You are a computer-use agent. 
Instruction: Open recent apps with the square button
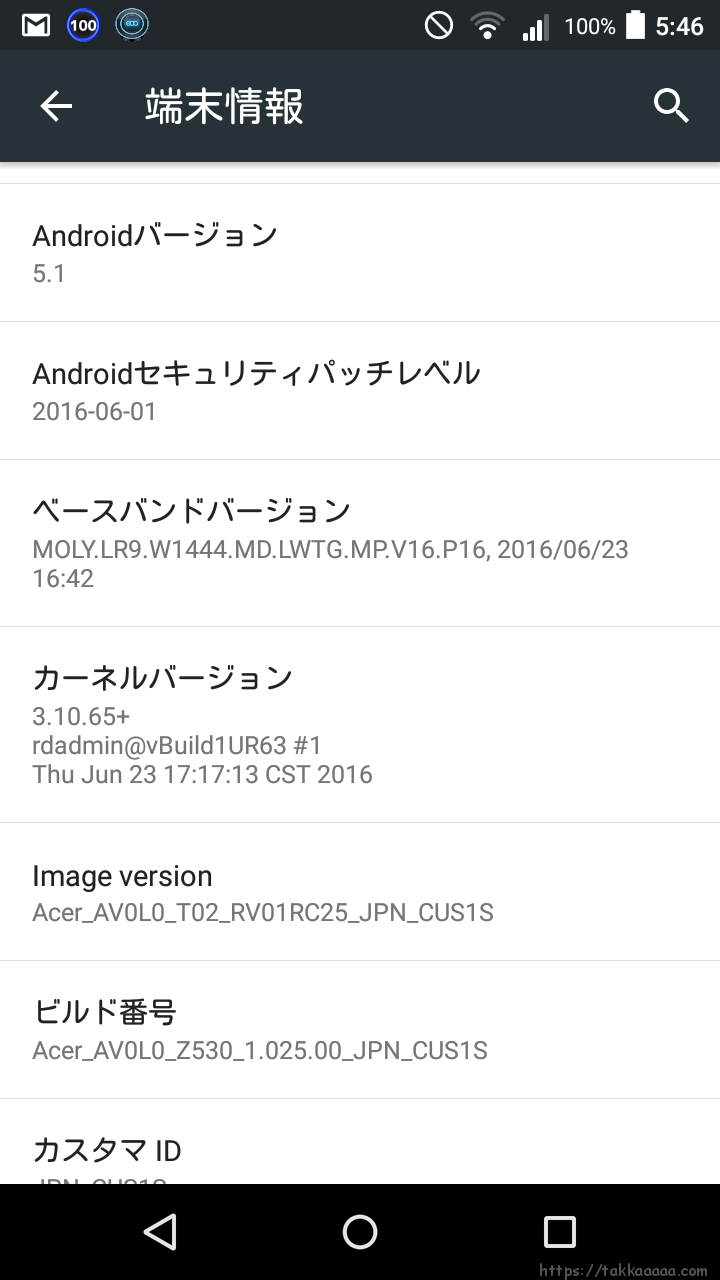tap(560, 1232)
